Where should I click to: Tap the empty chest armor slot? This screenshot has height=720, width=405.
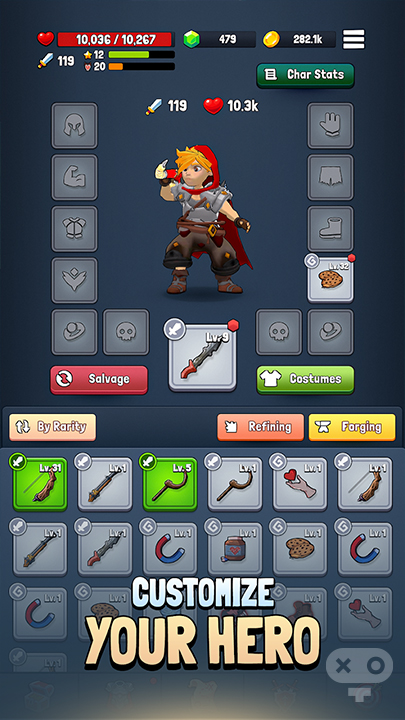click(x=74, y=229)
